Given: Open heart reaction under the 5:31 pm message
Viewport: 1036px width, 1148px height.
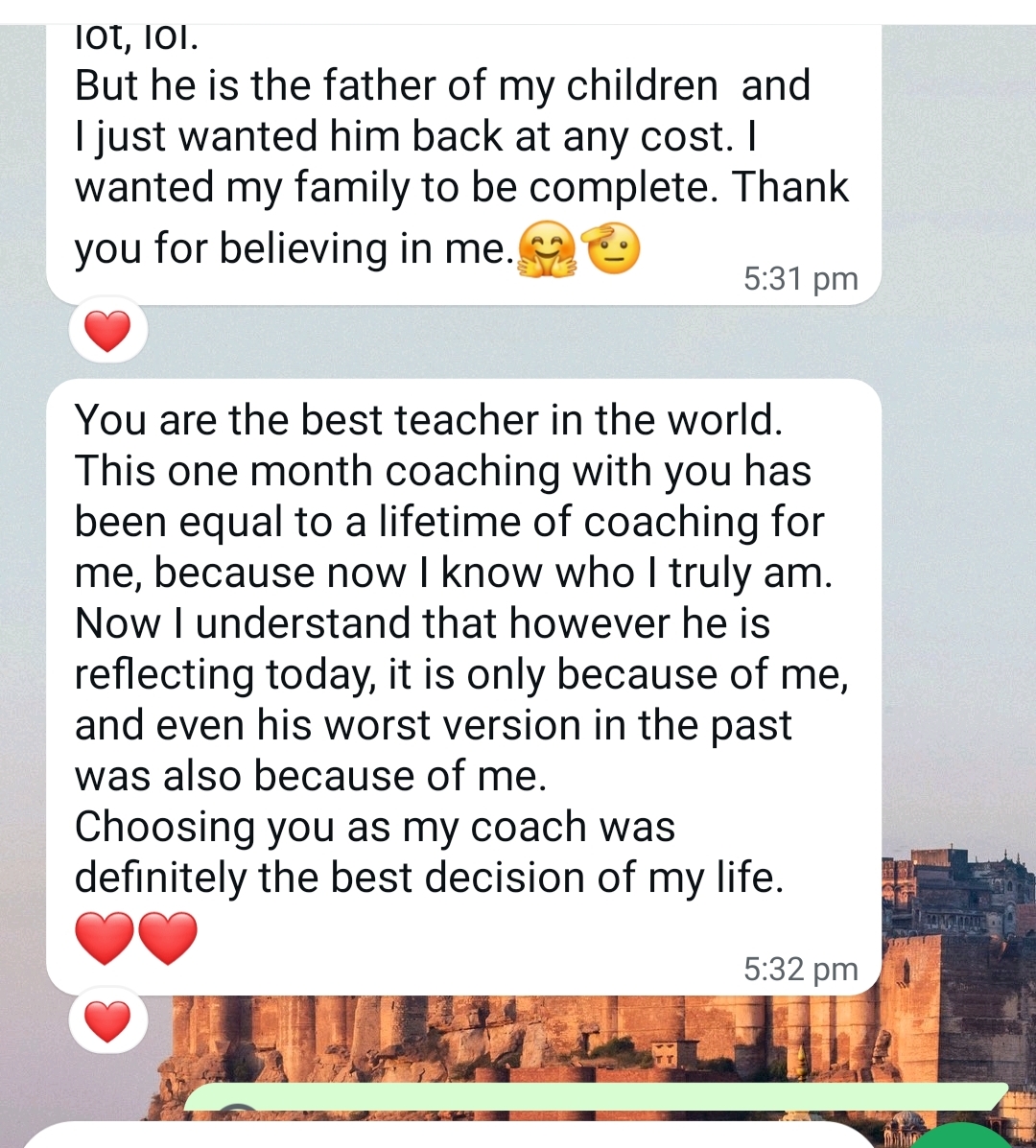Looking at the screenshot, I should tap(107, 333).
